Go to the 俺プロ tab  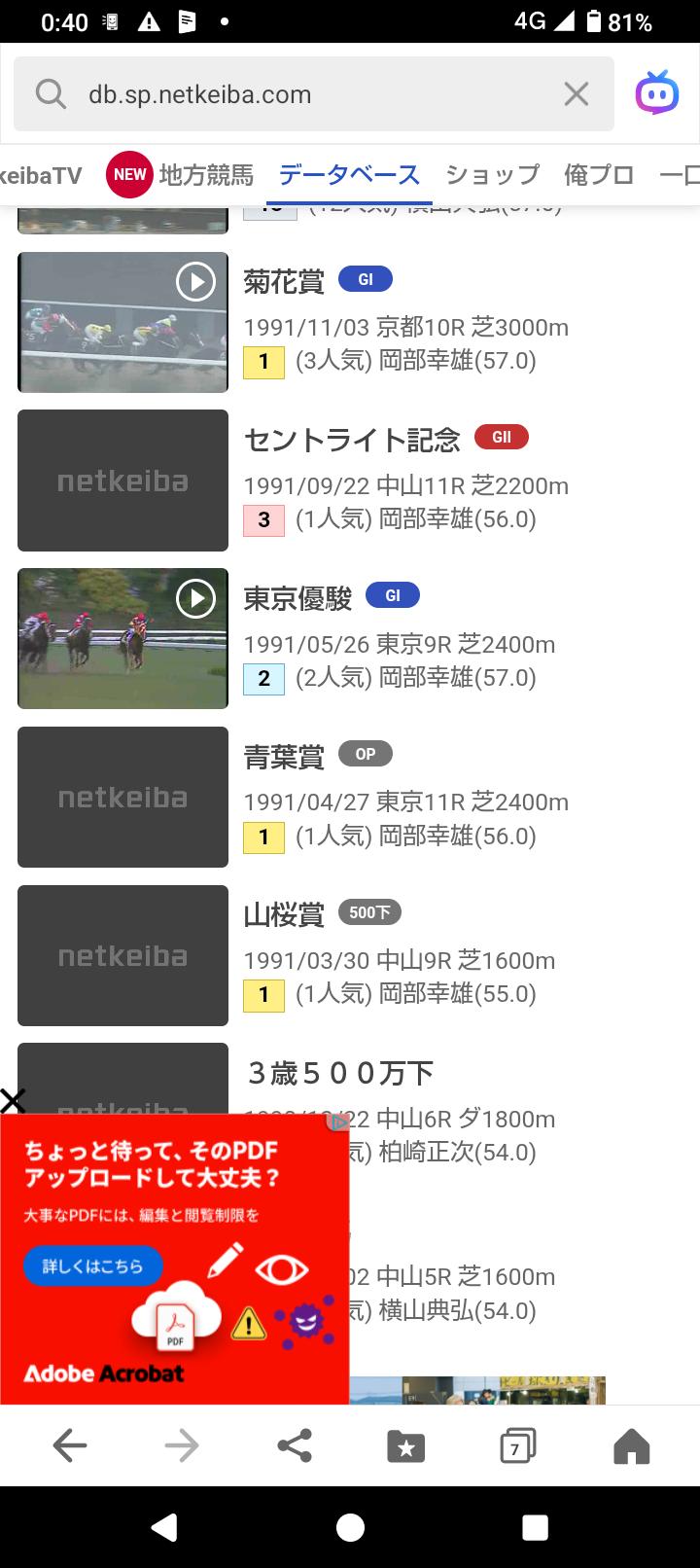[599, 175]
